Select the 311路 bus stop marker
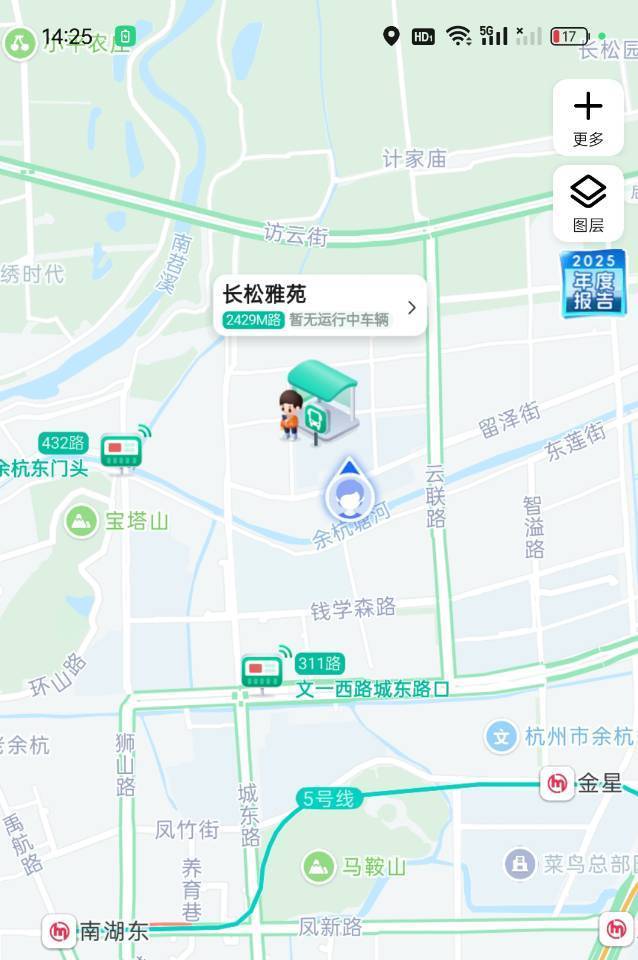Screen dimensions: 638x960 pyautogui.click(x=263, y=672)
